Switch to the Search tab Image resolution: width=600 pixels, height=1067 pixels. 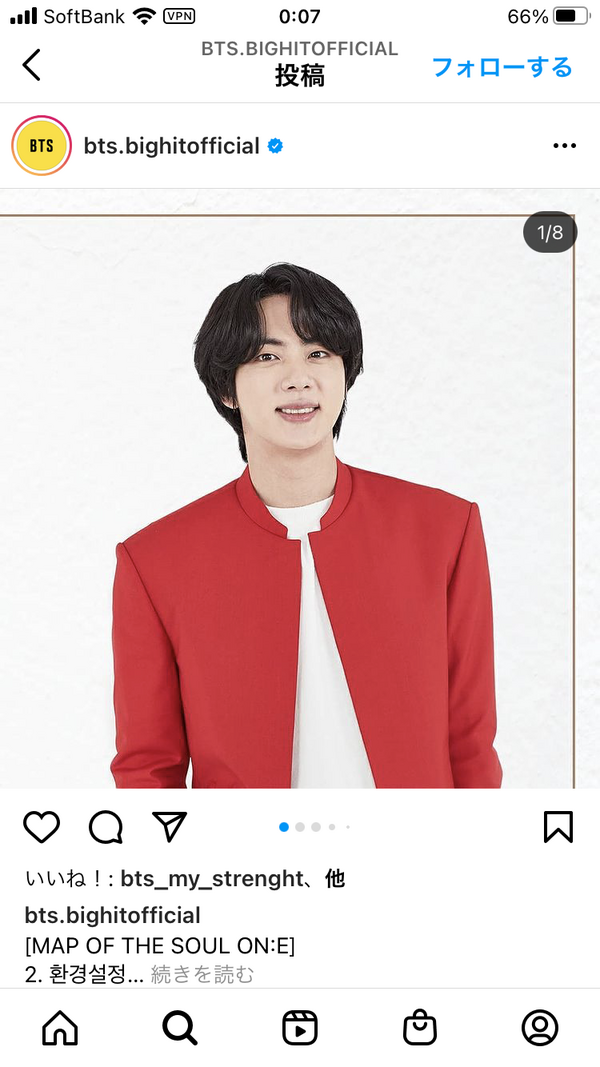[x=180, y=1028]
